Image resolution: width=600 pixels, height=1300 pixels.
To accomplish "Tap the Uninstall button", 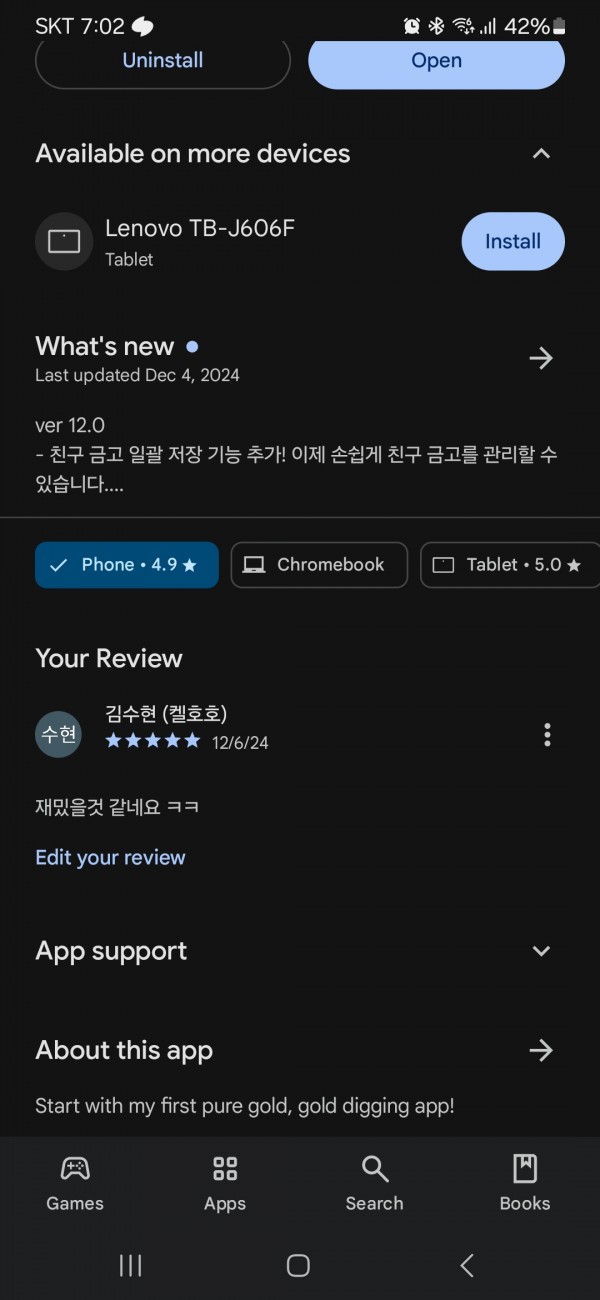I will pyautogui.click(x=163, y=62).
